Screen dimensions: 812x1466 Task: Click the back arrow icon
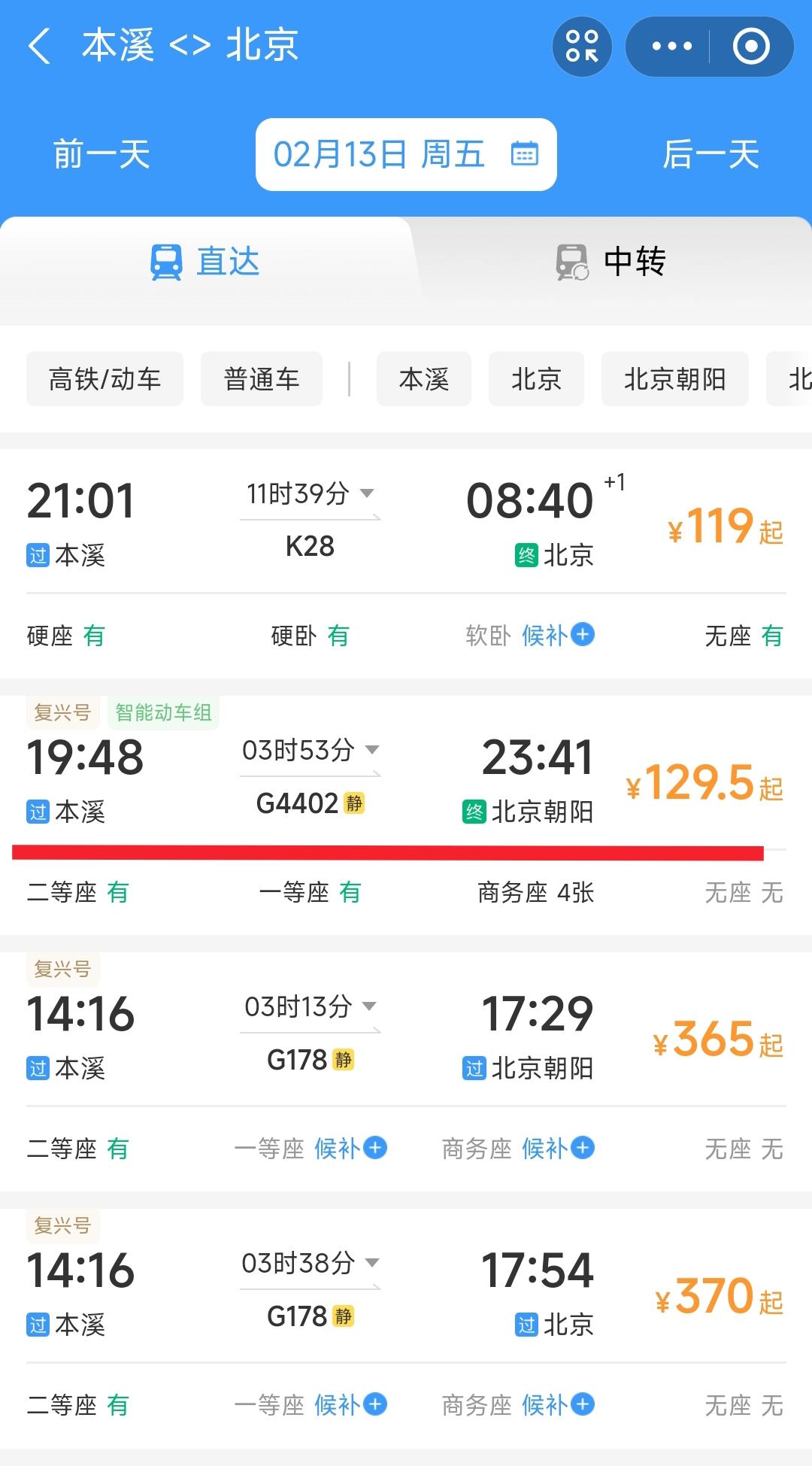pyautogui.click(x=39, y=45)
